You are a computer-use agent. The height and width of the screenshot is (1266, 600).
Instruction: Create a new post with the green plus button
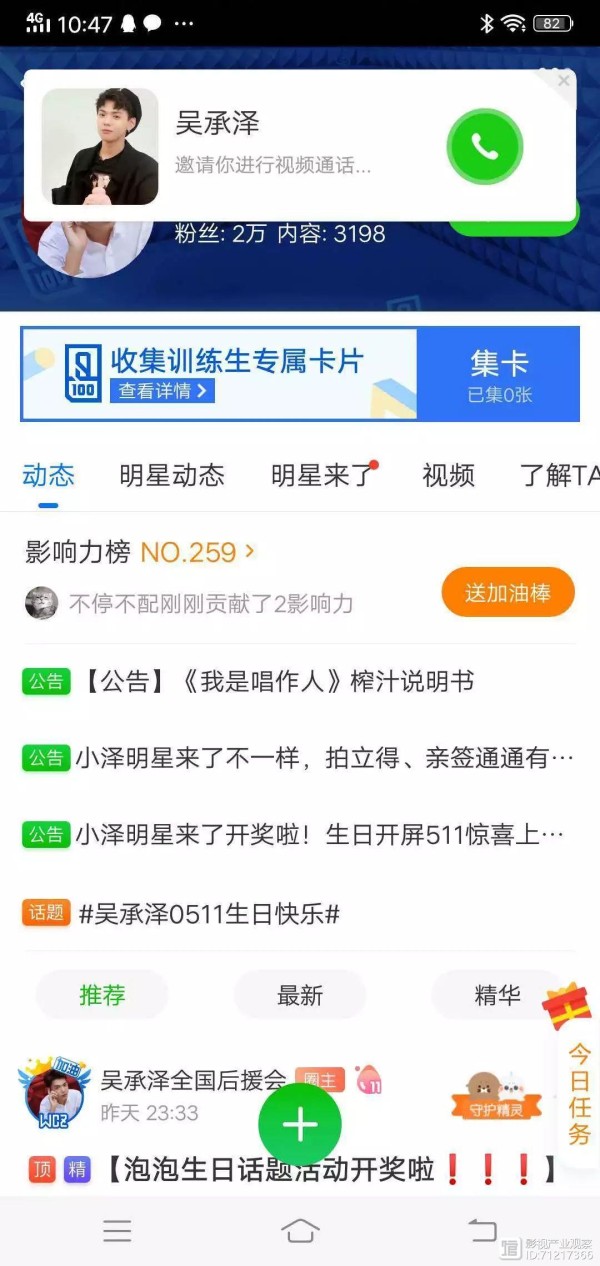point(300,1125)
